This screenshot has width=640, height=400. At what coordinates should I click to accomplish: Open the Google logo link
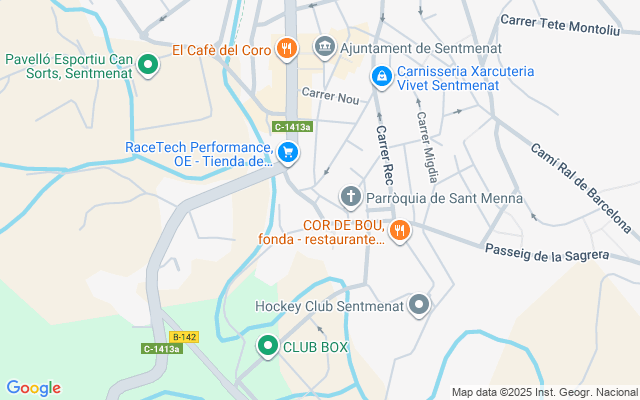point(33,388)
